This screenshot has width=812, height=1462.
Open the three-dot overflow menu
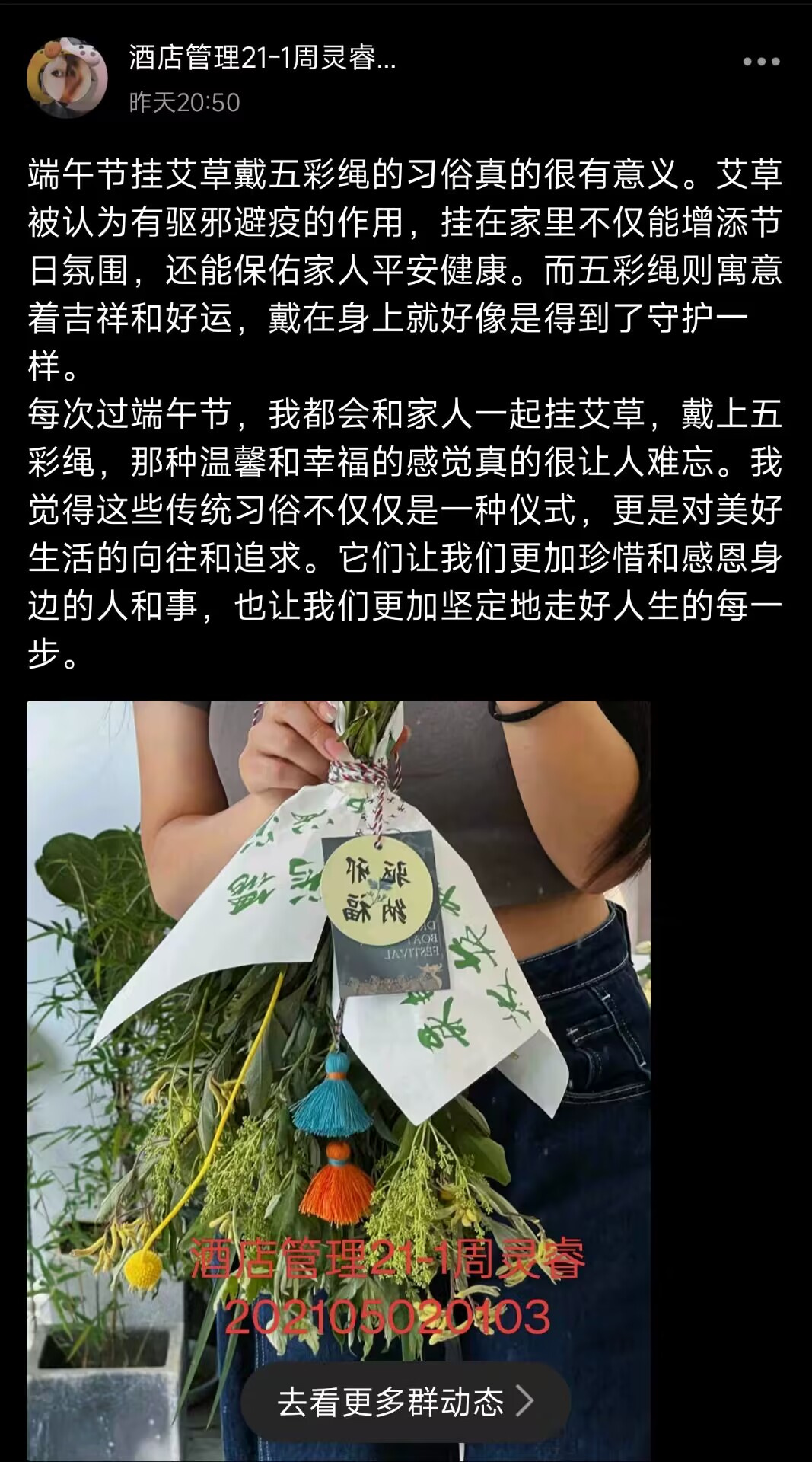[761, 62]
